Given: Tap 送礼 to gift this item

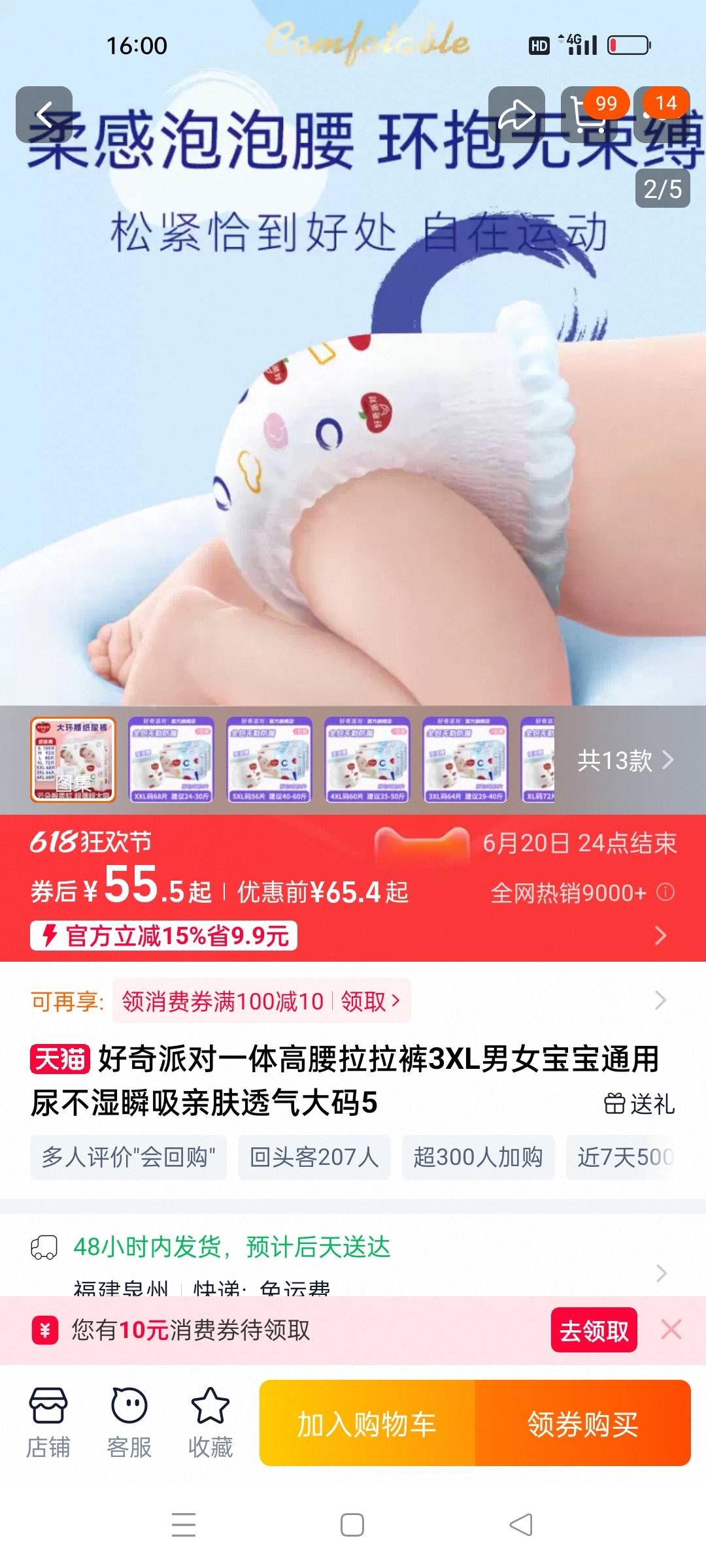Looking at the screenshot, I should point(639,1104).
